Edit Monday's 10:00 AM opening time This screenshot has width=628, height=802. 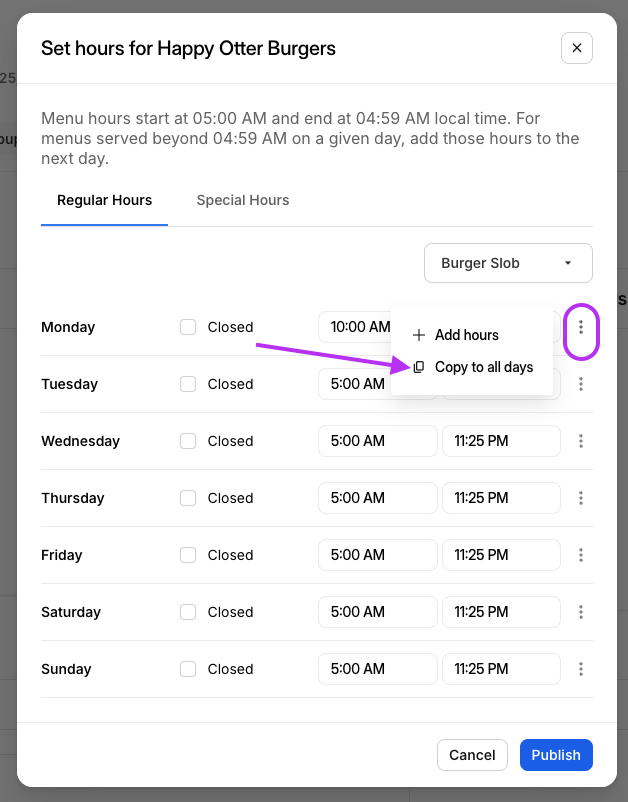[x=355, y=327]
